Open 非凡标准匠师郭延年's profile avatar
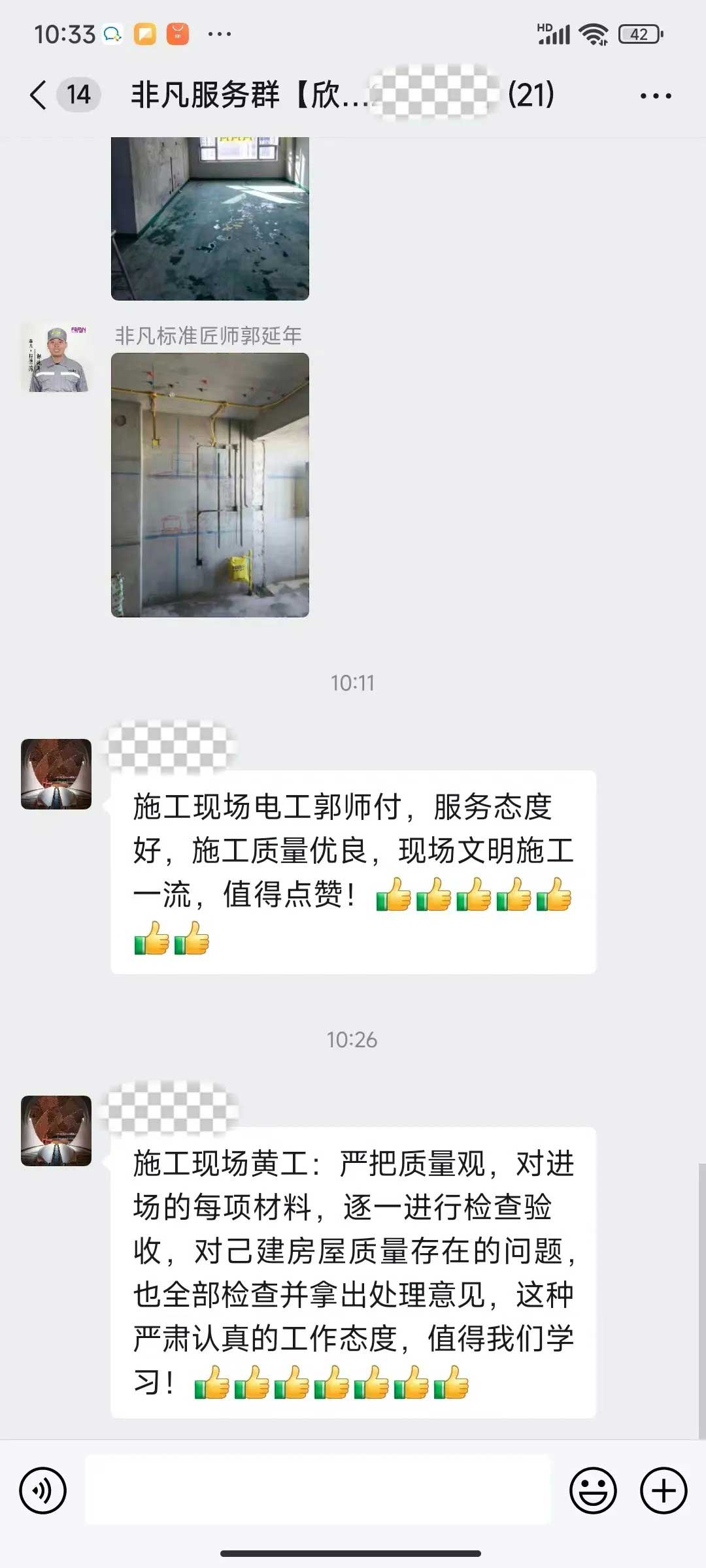 (x=56, y=358)
